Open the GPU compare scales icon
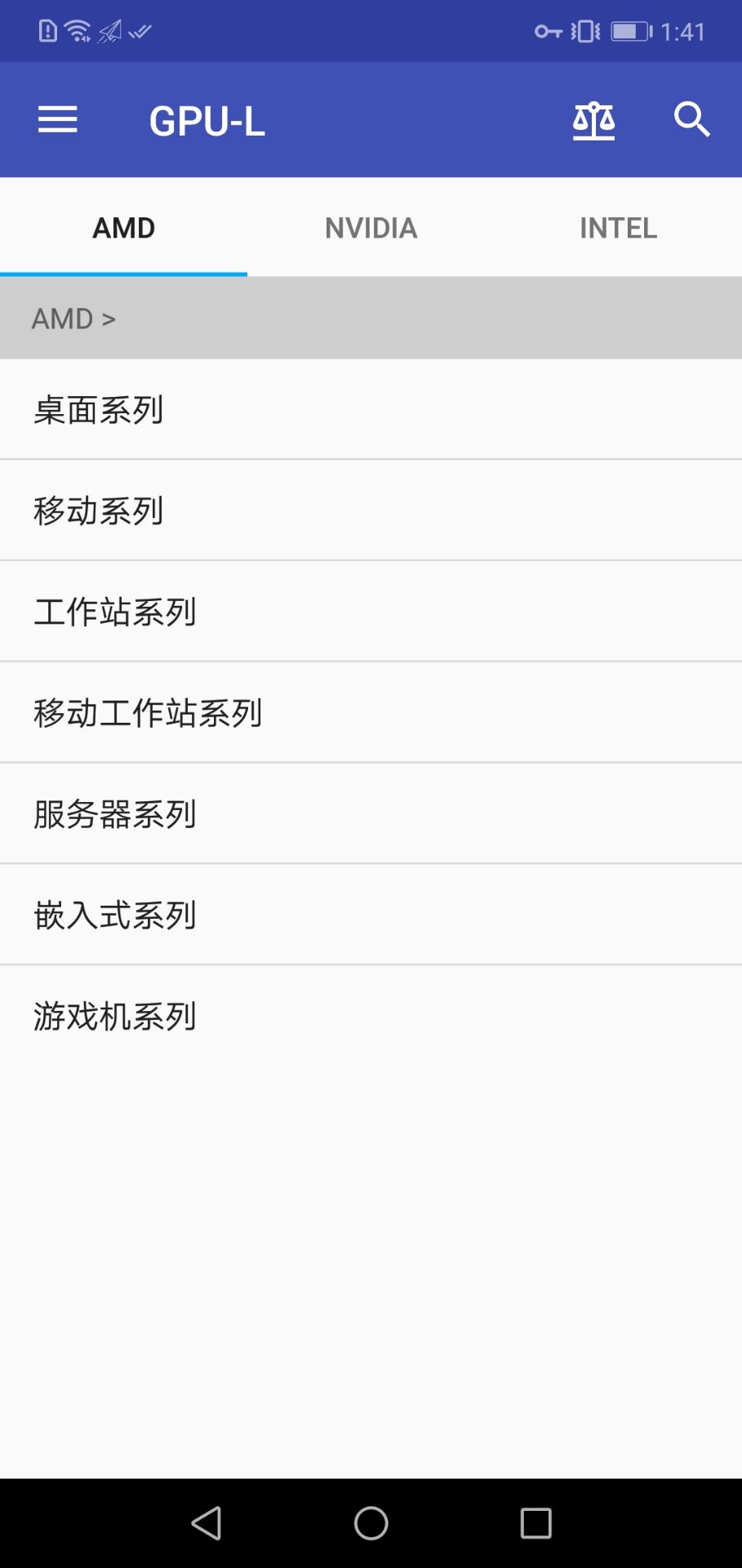This screenshot has height=1568, width=742. click(x=593, y=121)
